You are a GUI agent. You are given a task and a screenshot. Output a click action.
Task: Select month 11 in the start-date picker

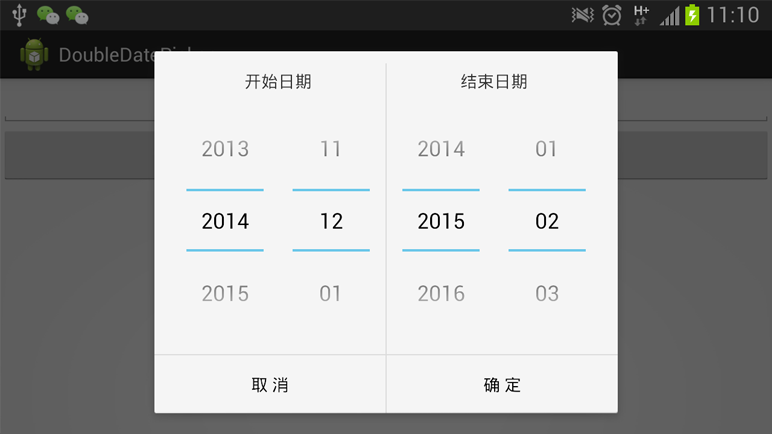tap(331, 150)
